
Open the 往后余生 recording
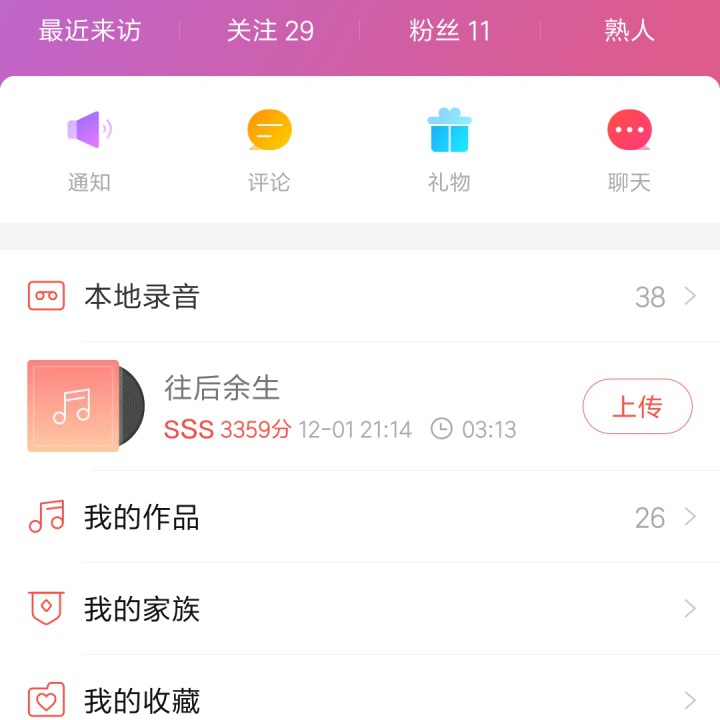[x=300, y=406]
